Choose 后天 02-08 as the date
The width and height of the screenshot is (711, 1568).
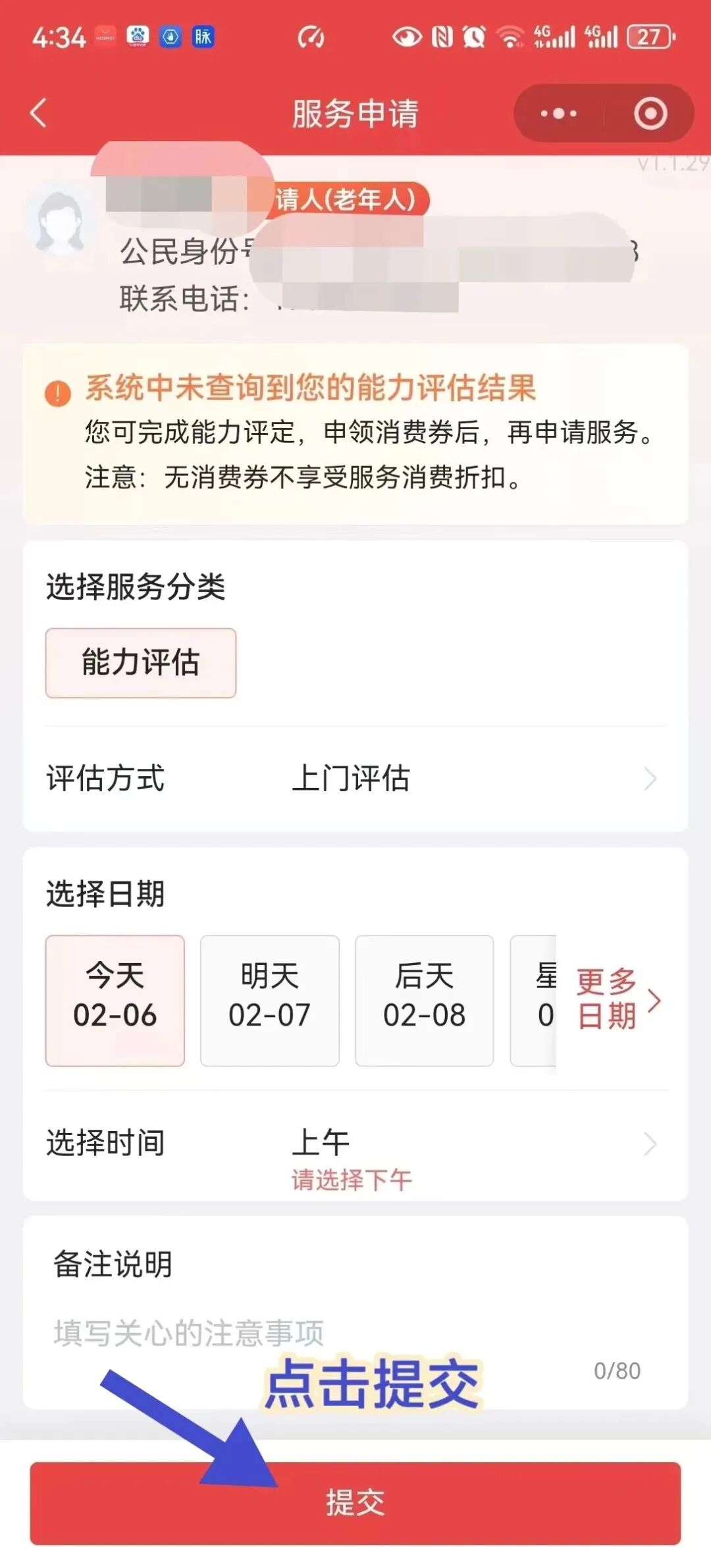(424, 1000)
